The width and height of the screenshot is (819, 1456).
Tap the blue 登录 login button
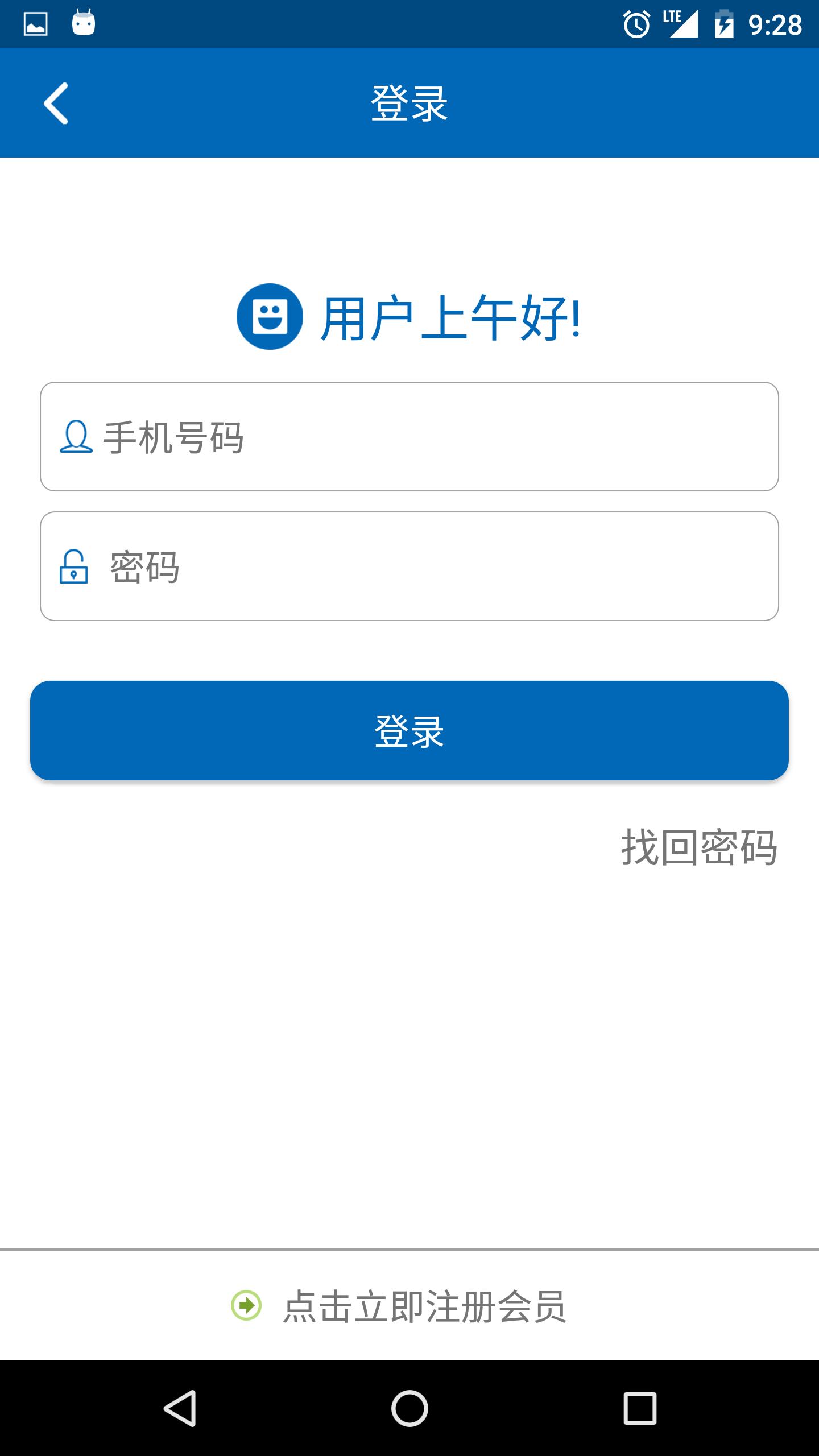tap(409, 730)
